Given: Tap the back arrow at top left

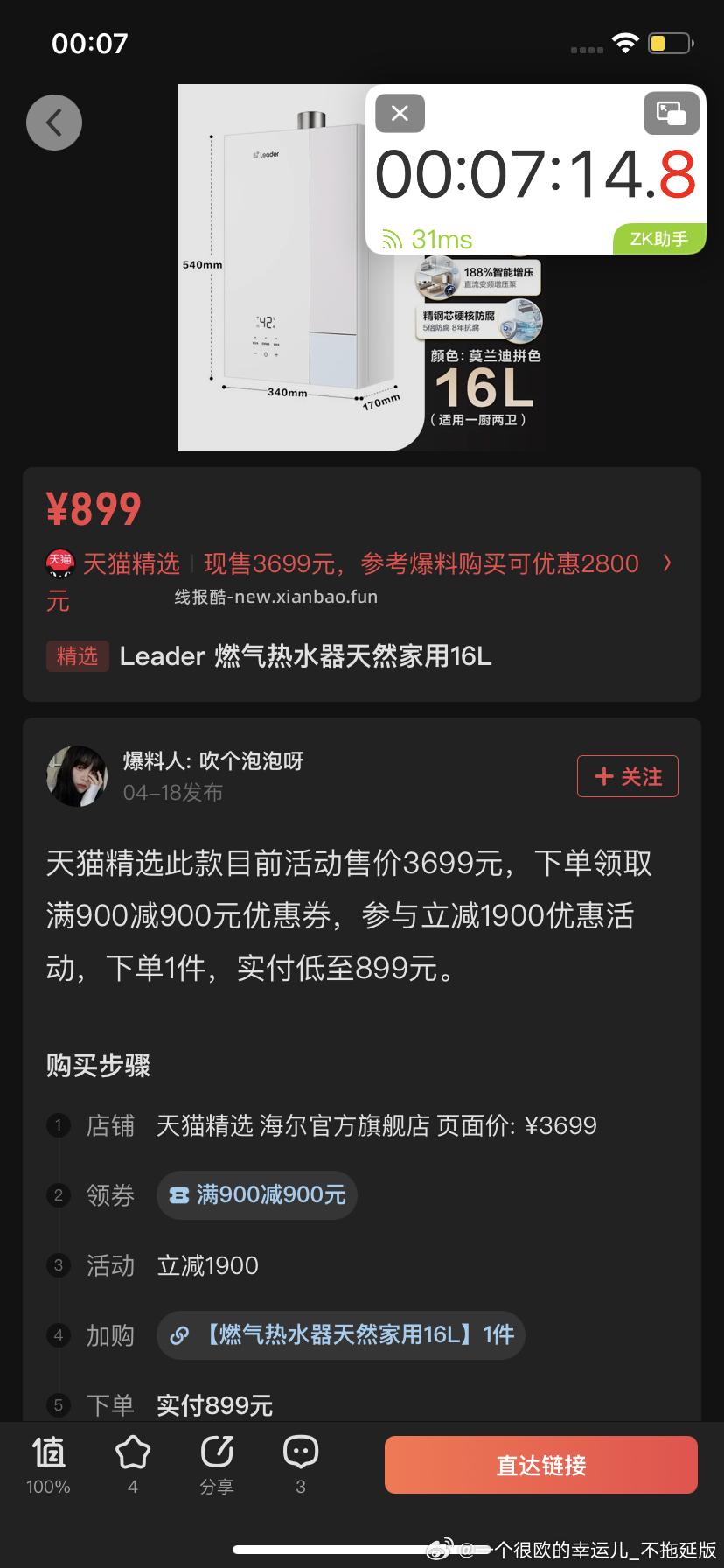Looking at the screenshot, I should [x=54, y=122].
